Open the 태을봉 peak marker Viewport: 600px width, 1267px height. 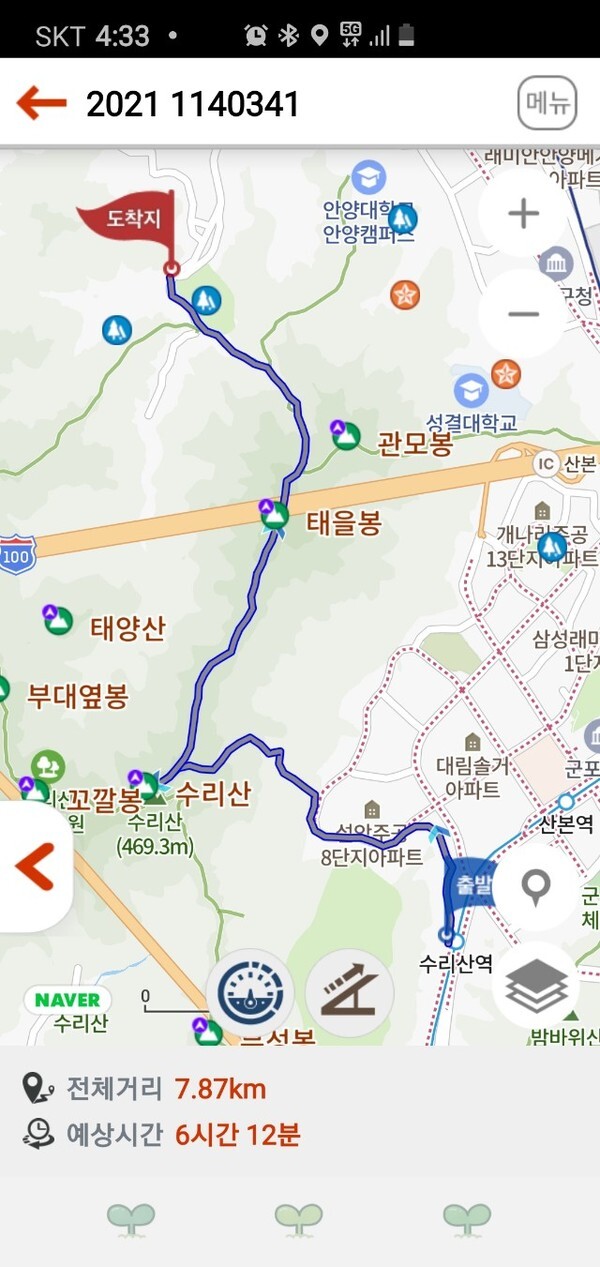(274, 517)
